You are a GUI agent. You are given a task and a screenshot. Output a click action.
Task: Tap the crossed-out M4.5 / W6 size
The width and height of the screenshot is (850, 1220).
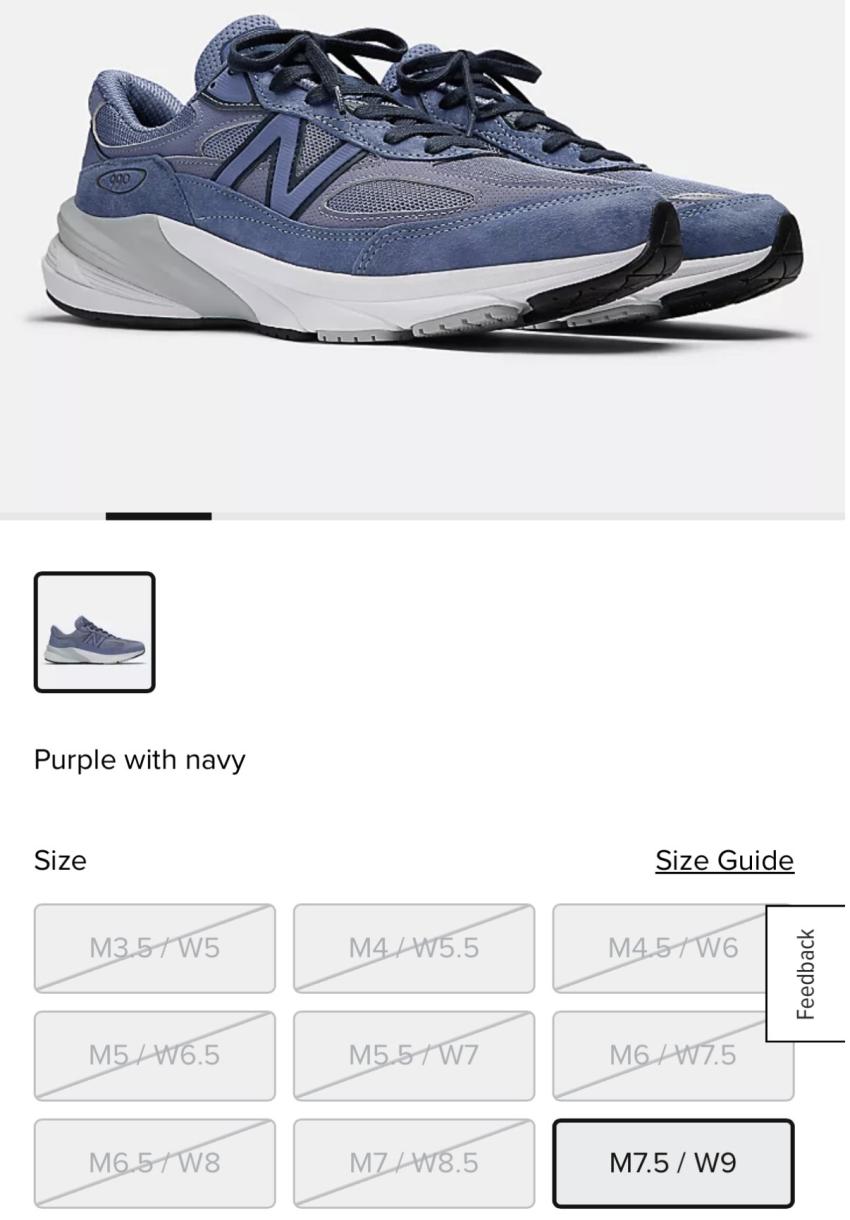point(660,948)
